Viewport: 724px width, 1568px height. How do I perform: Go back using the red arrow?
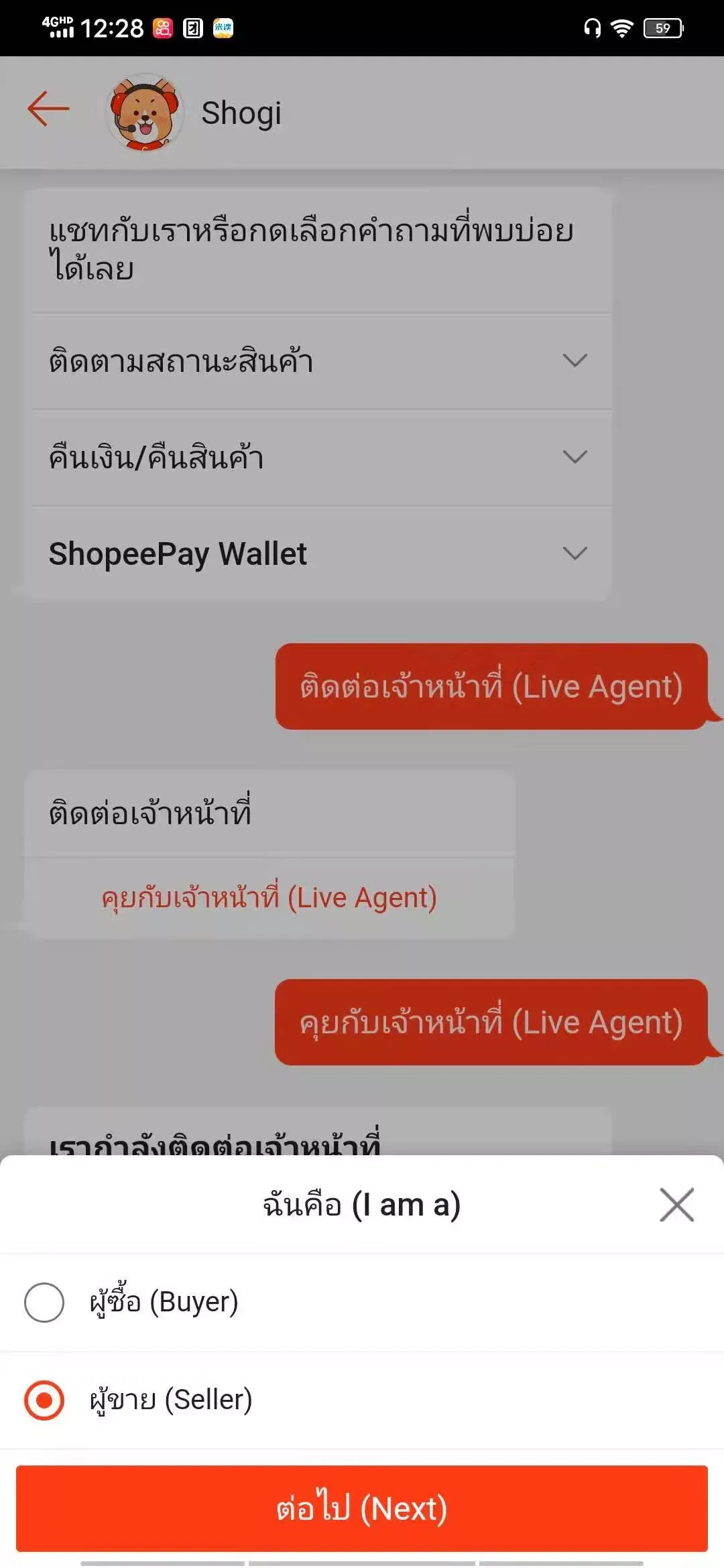tap(48, 109)
